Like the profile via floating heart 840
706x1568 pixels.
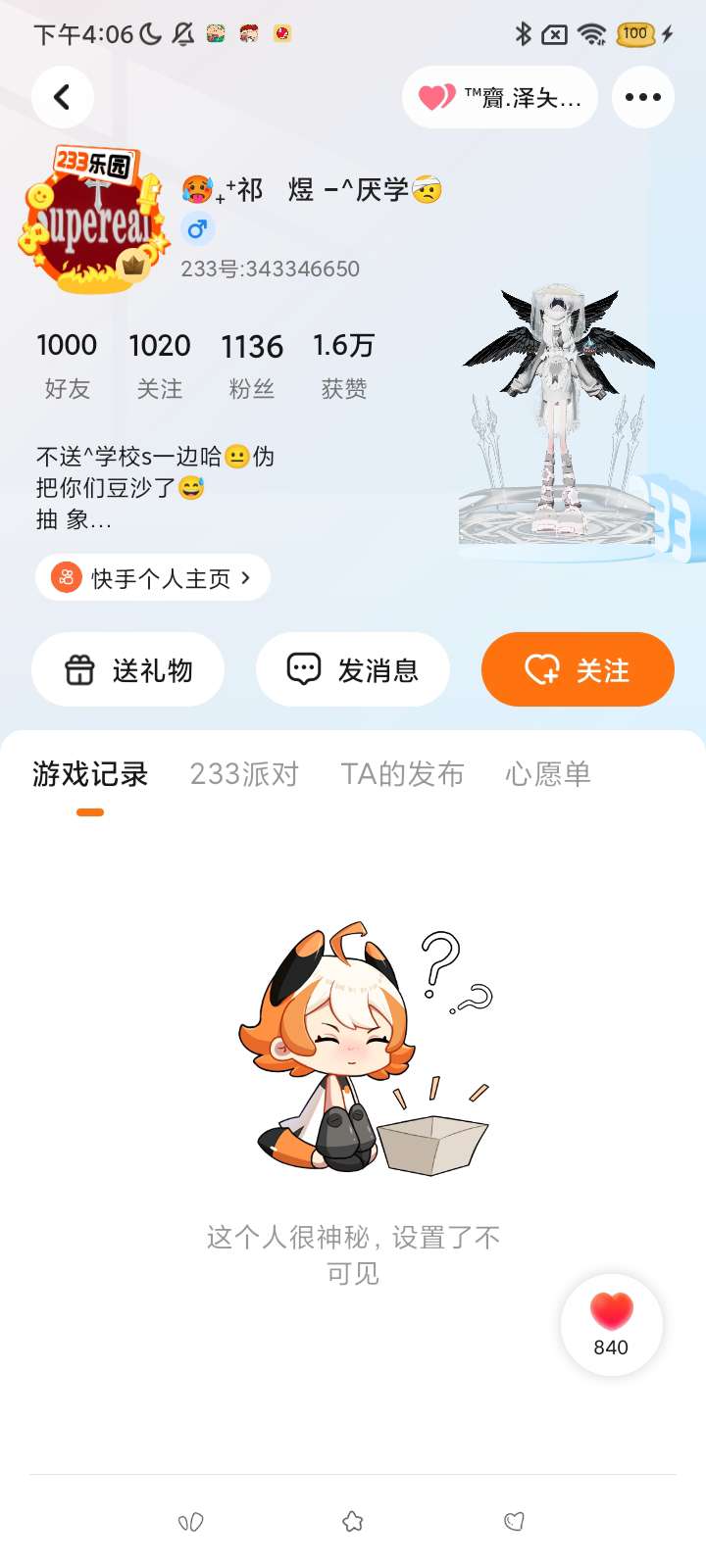click(611, 1324)
